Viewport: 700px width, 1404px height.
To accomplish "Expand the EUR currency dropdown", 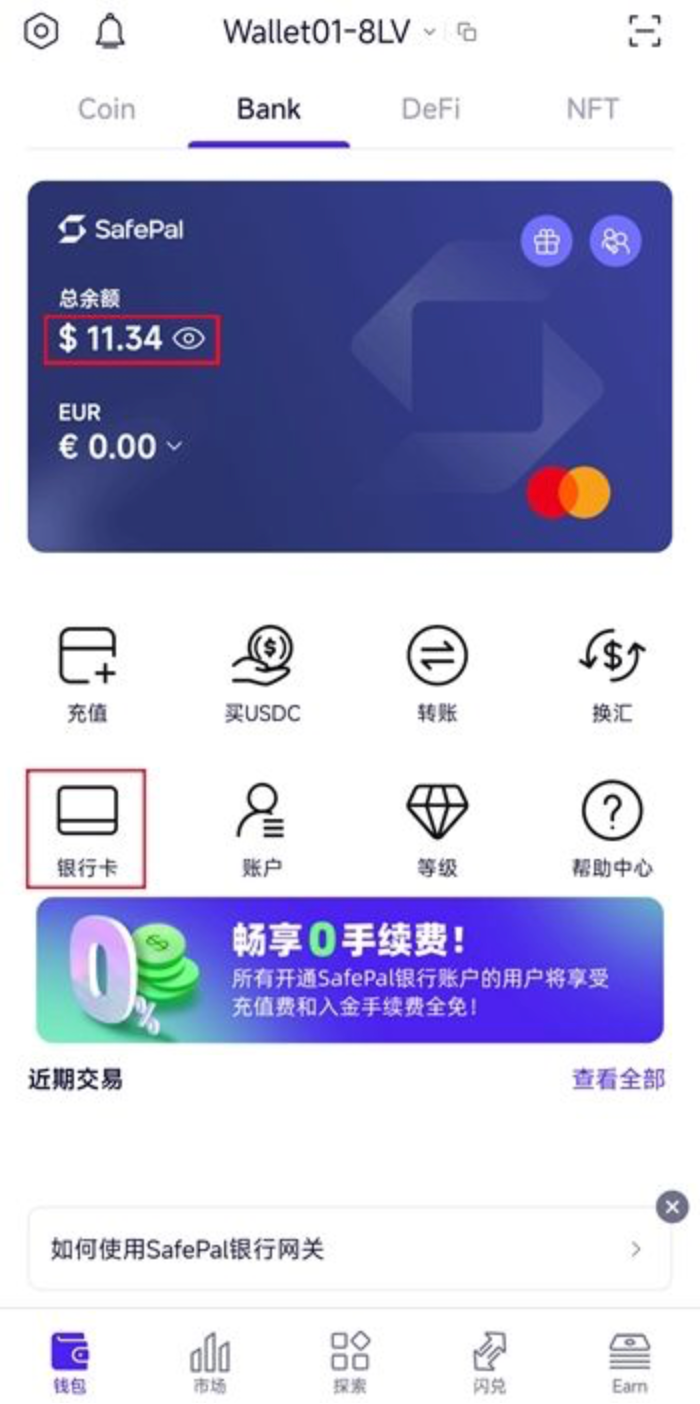I will tap(174, 446).
